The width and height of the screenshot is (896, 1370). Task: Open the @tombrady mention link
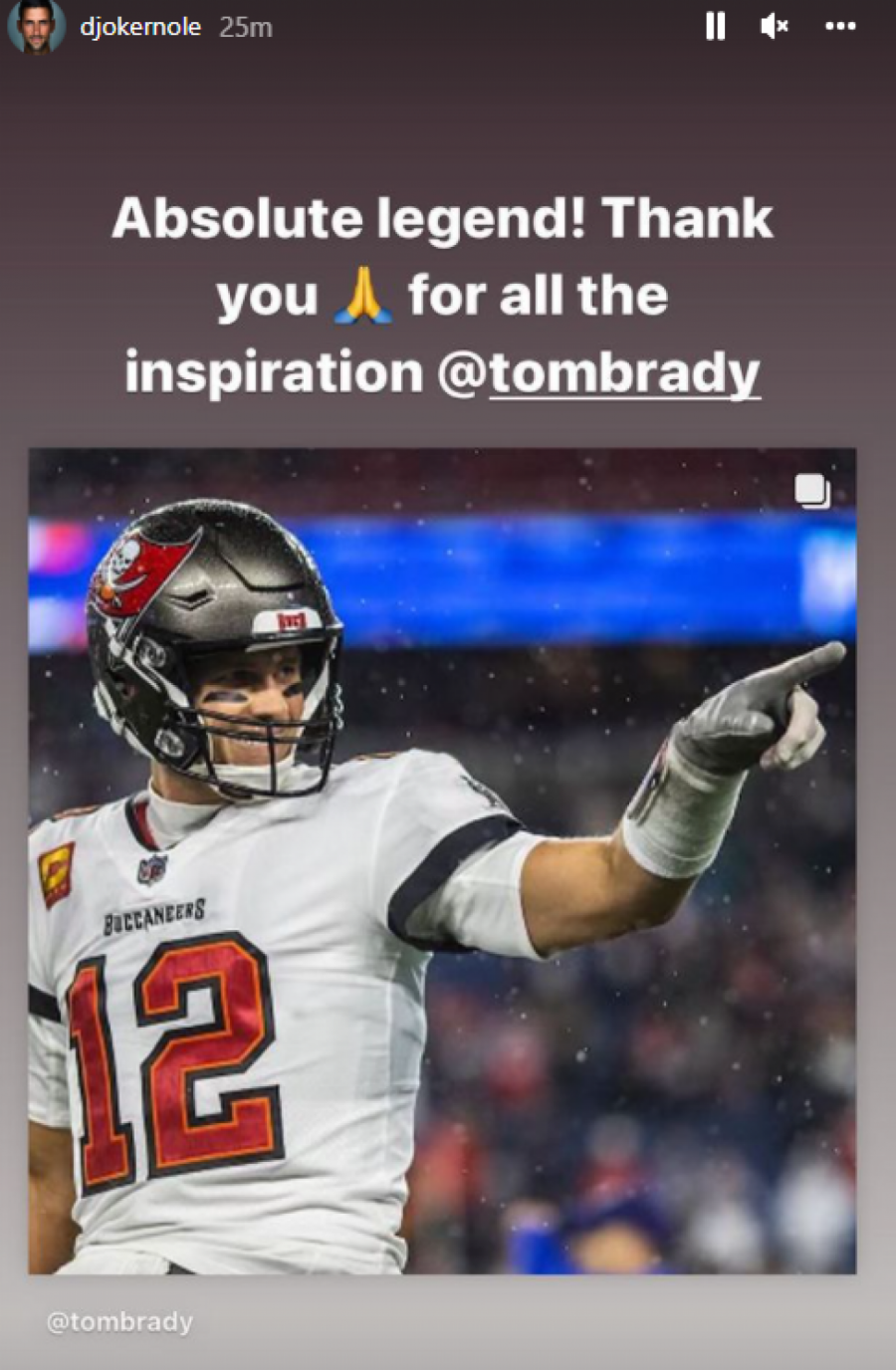click(x=624, y=373)
